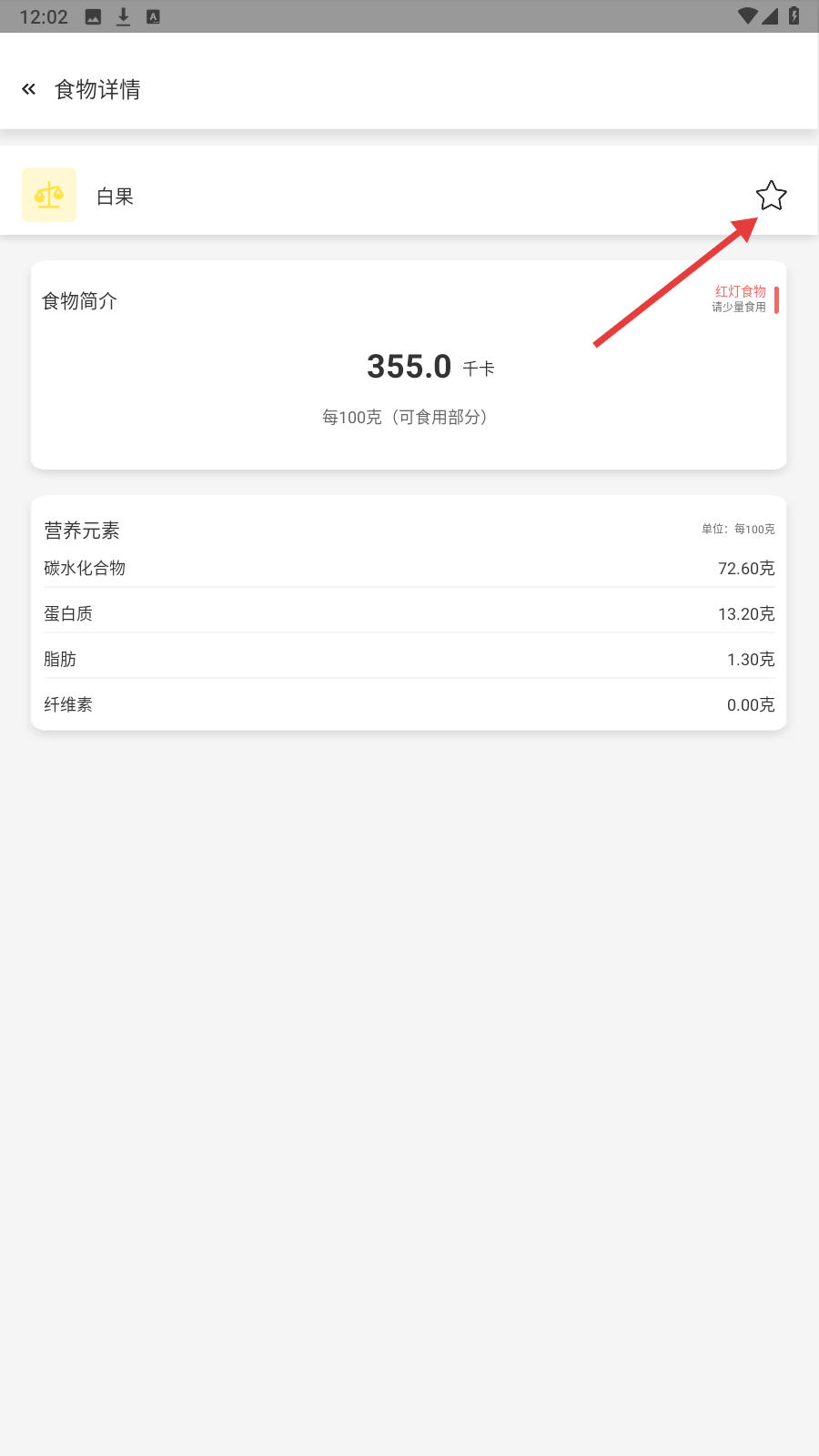Favorite 白果 with the star icon
The image size is (819, 1456).
pos(771,196)
